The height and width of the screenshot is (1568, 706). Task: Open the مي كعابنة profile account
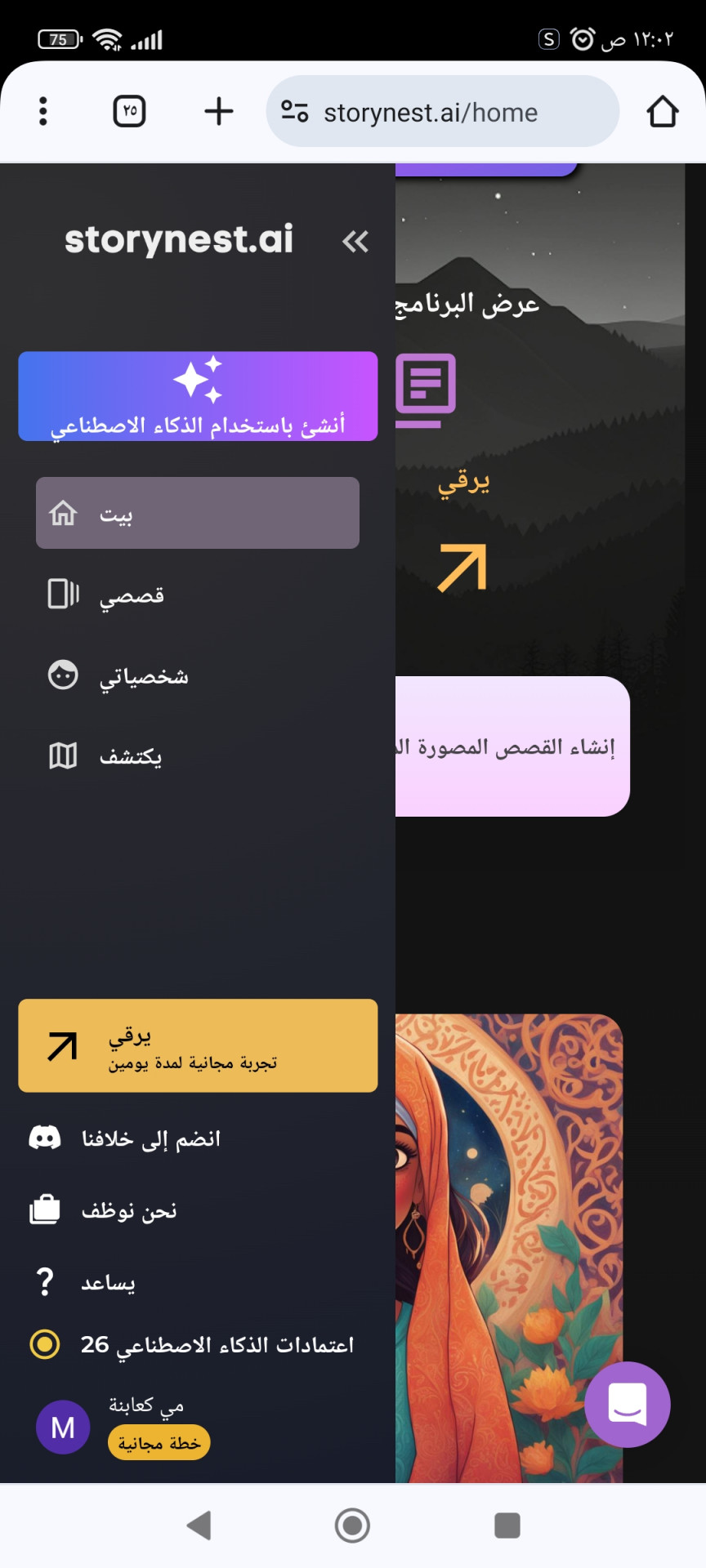click(123, 1426)
